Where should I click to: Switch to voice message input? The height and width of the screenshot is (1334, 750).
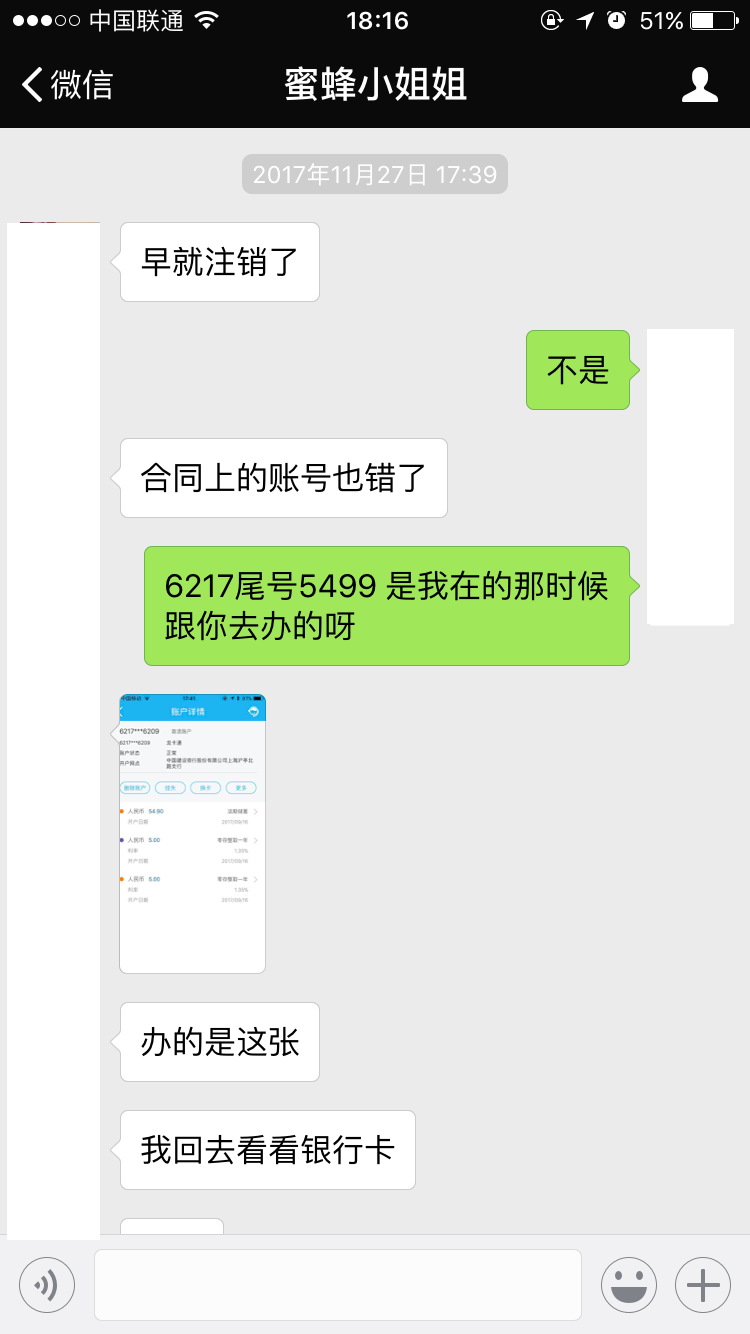point(47,1285)
